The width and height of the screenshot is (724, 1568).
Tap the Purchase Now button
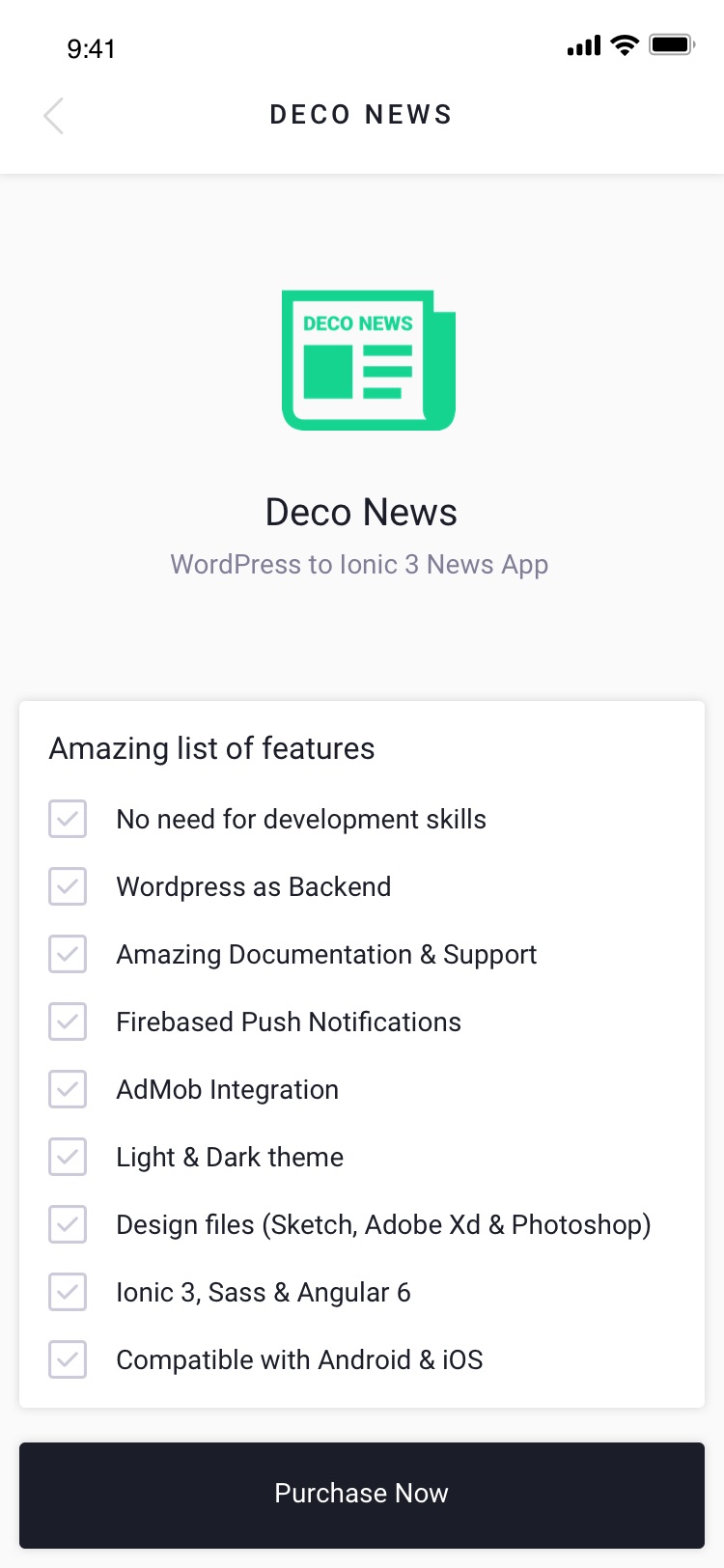tap(362, 1494)
